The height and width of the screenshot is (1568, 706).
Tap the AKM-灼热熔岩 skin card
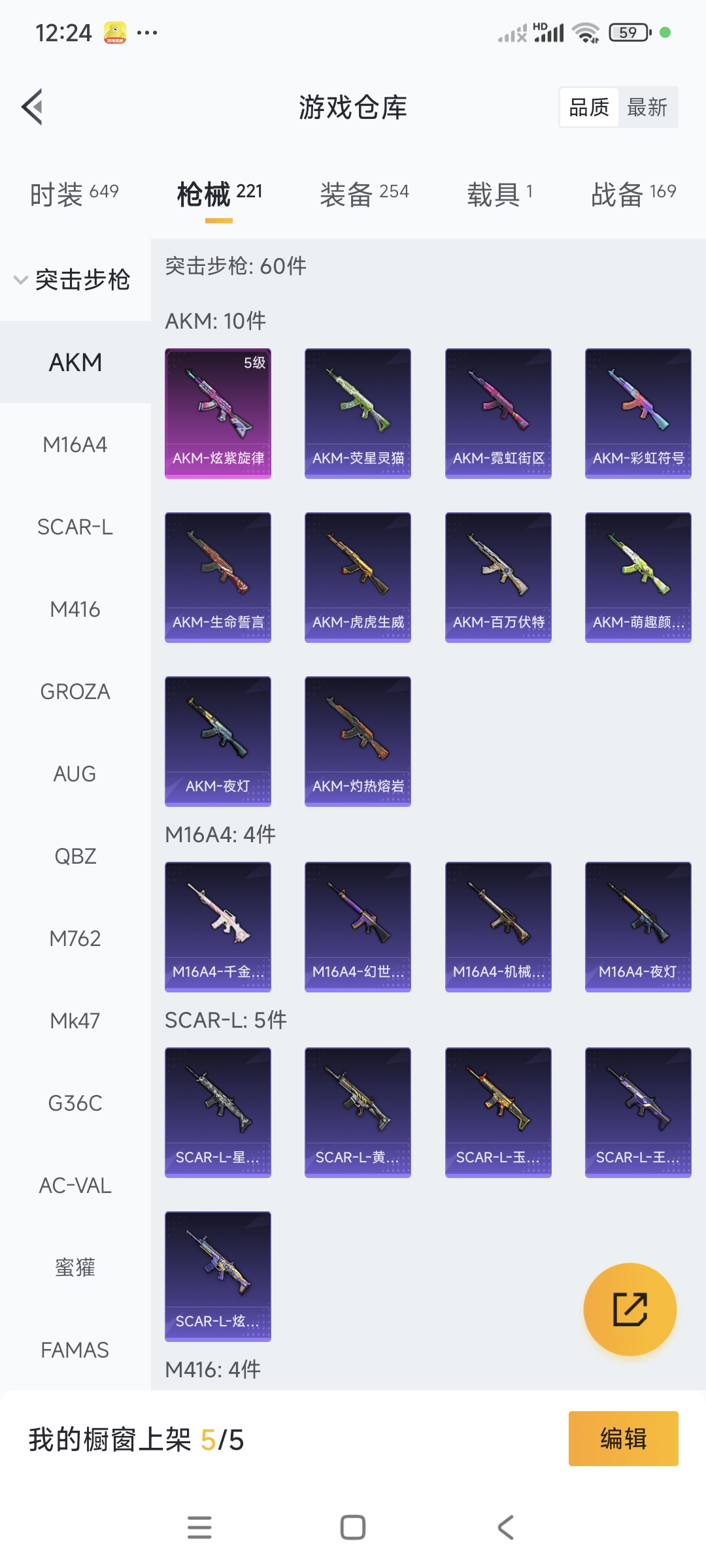358,741
